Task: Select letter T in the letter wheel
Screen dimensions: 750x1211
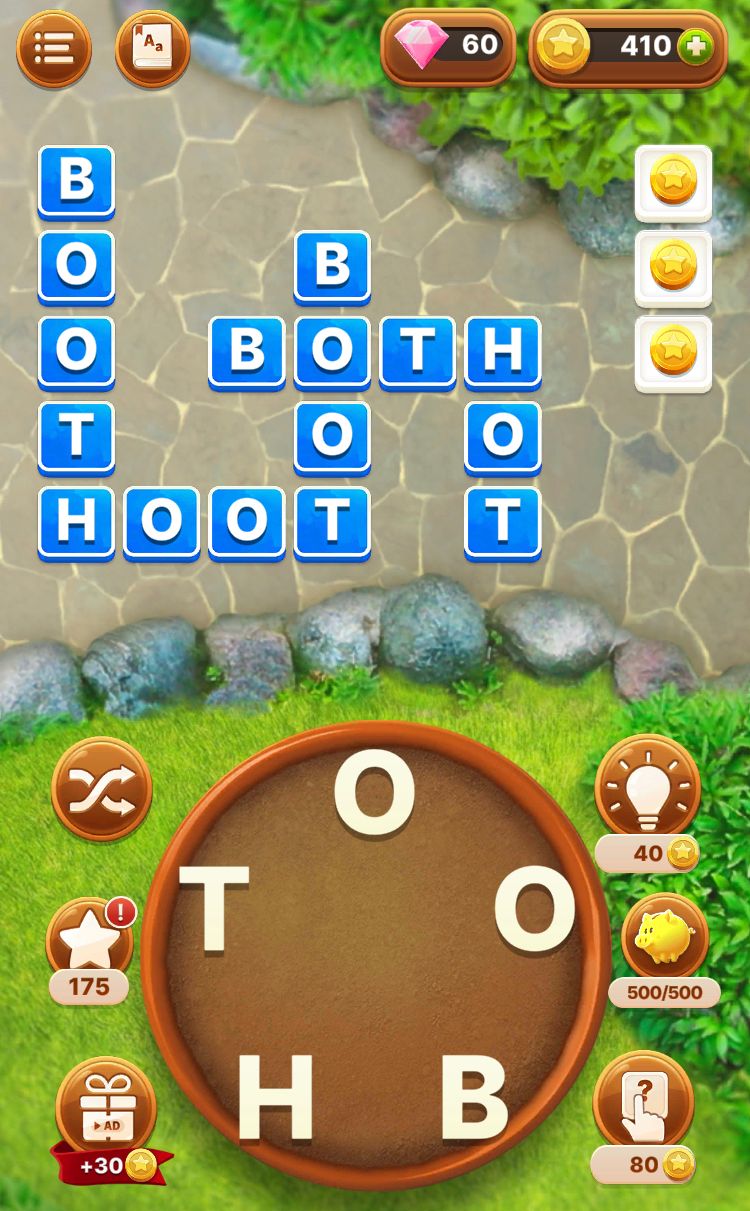Action: tap(213, 908)
